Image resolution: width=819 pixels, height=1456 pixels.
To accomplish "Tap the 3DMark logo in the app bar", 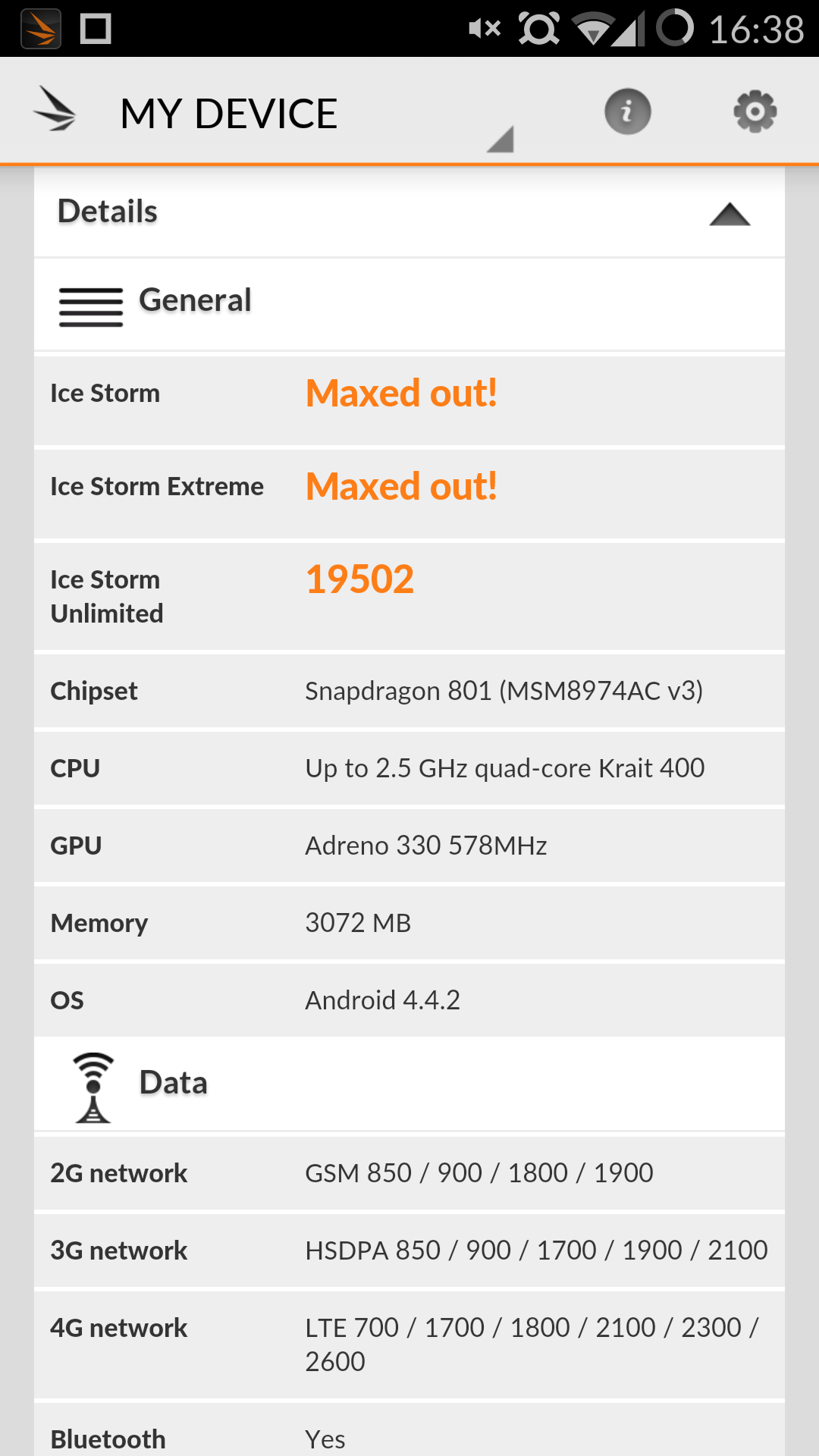I will 55,111.
